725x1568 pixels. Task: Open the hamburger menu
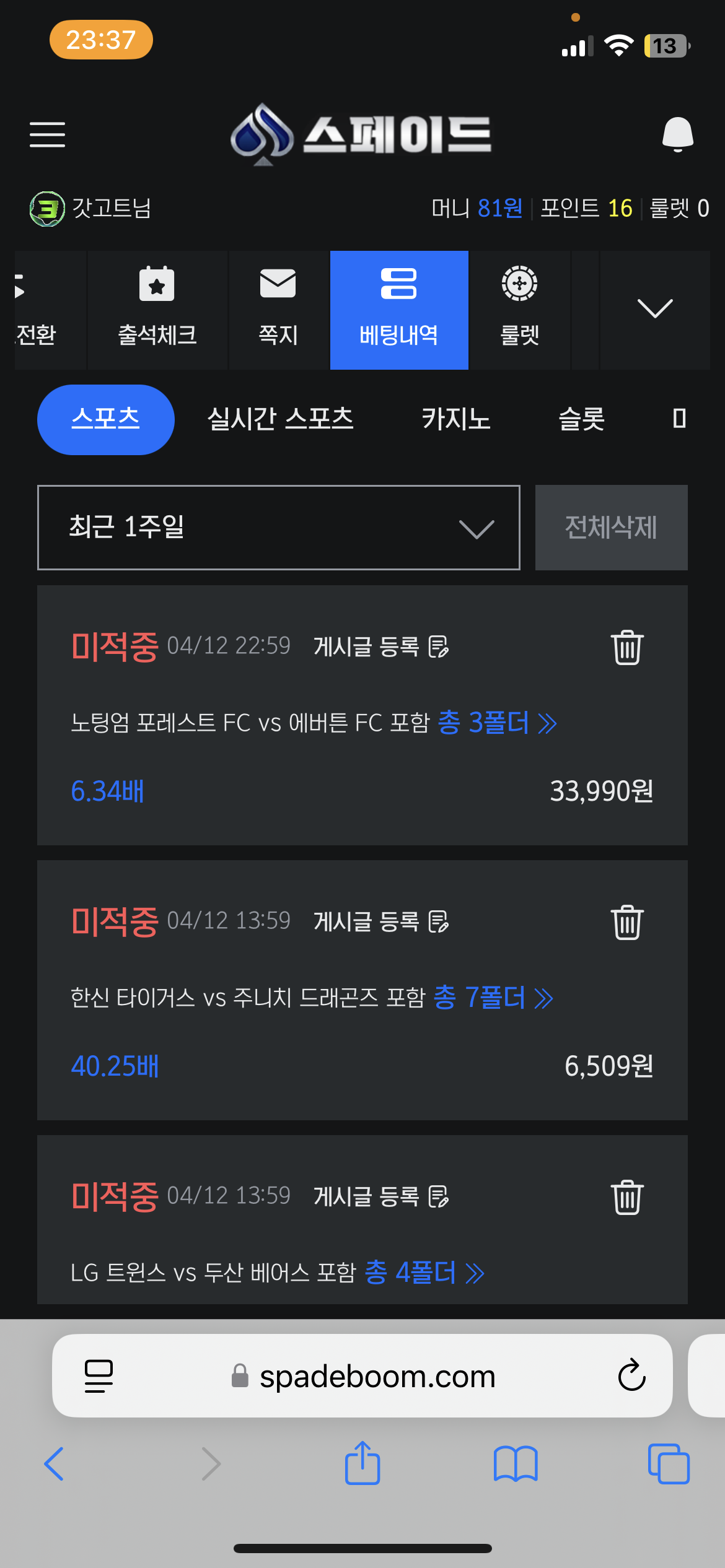click(x=47, y=134)
